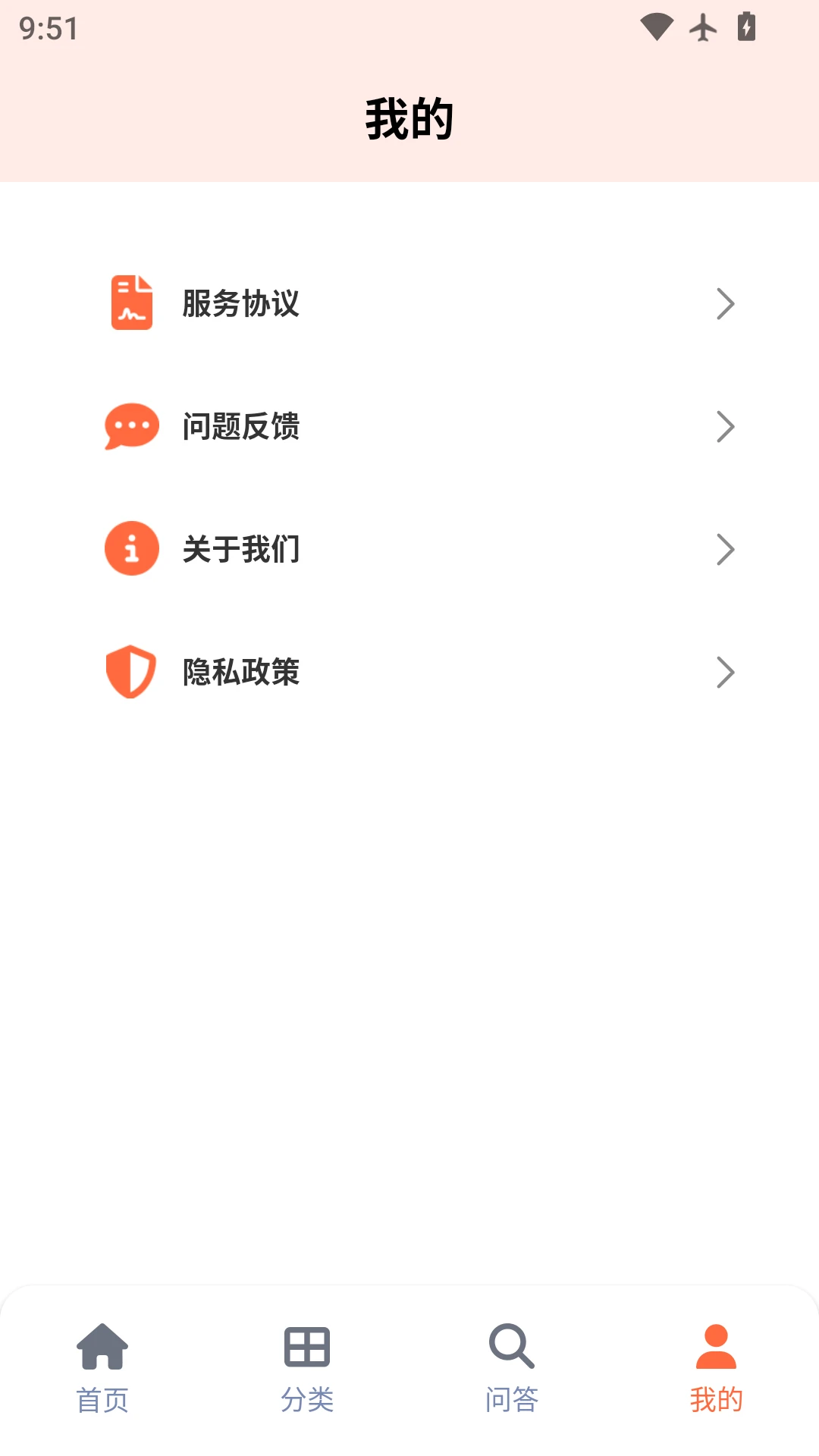Screen dimensions: 819x1456
Task: Click the 服务协议 document icon
Action: pyautogui.click(x=130, y=303)
